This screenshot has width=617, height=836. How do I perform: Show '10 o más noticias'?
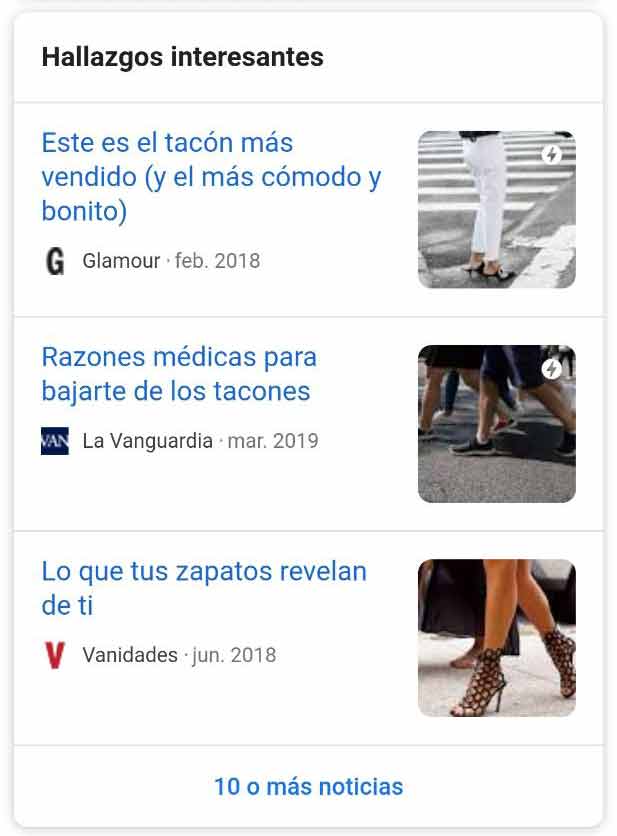[308, 786]
